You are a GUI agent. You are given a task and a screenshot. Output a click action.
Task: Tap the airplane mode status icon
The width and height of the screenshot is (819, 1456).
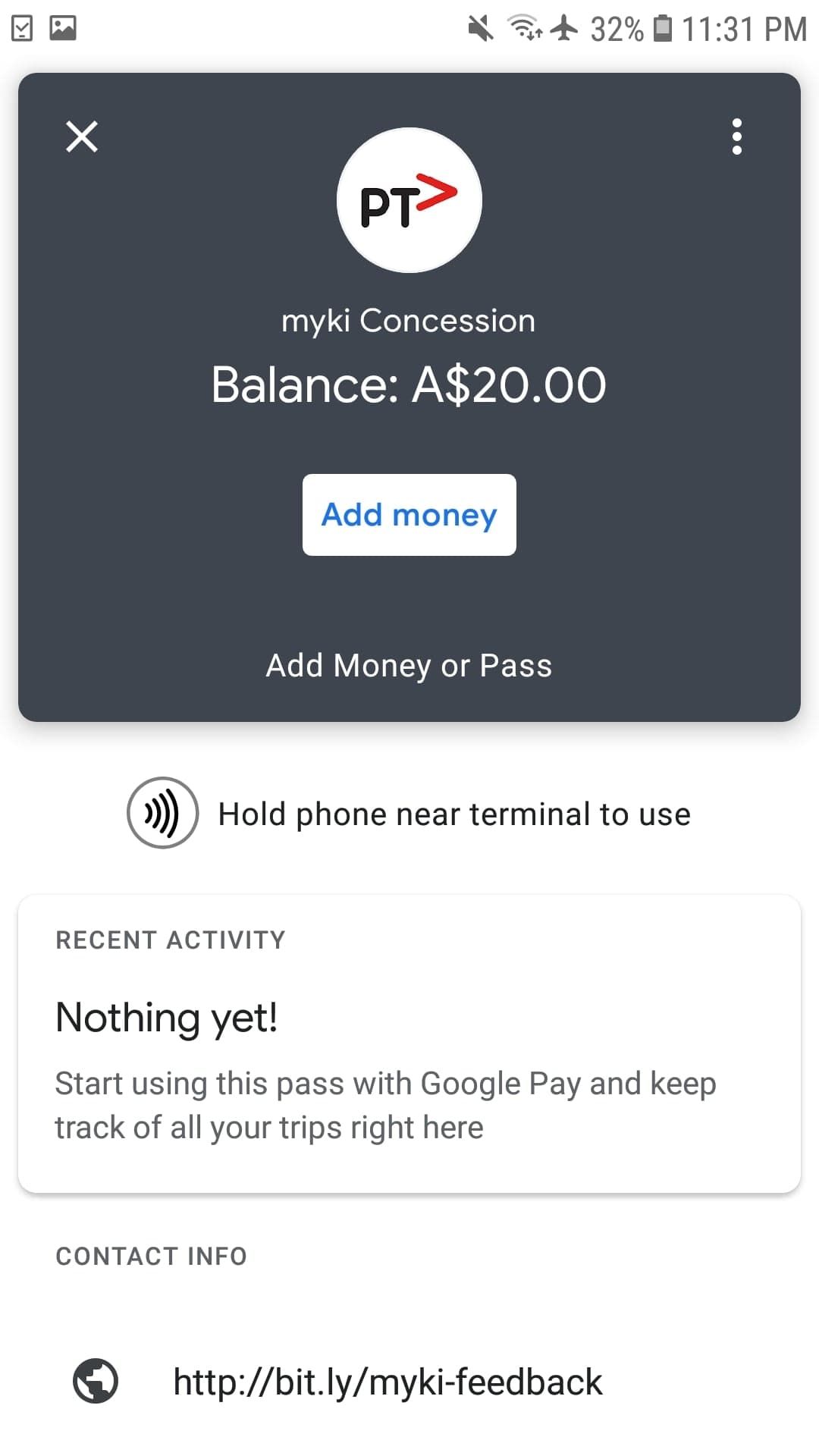click(x=563, y=28)
